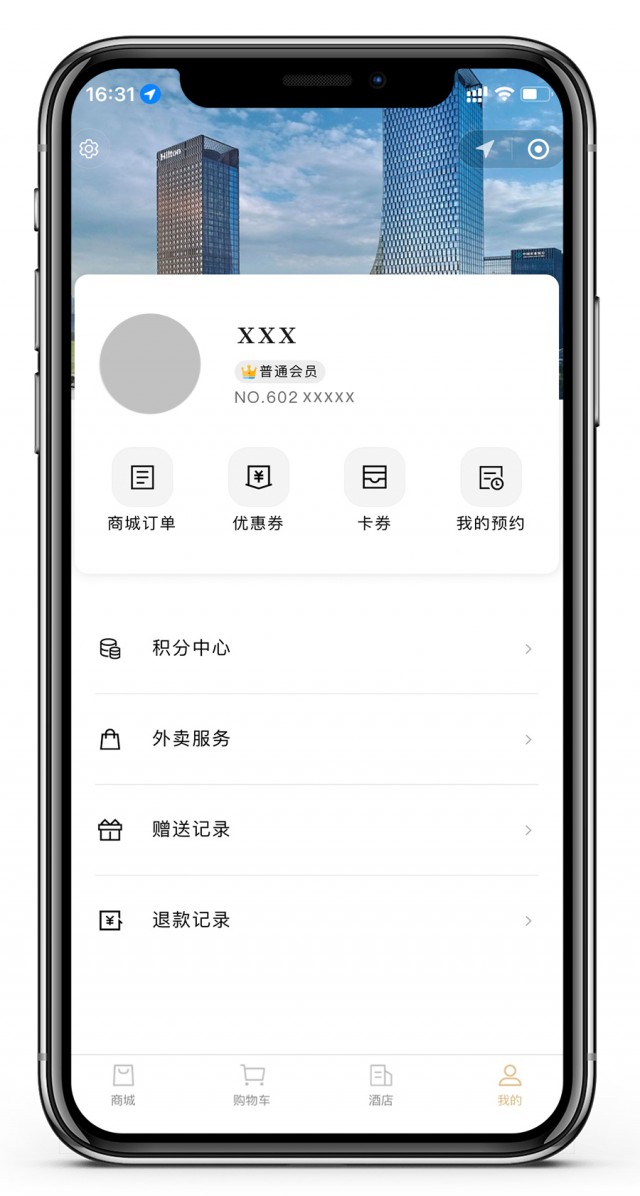Go to 积分中心 points center
Screen dimensions: 640x1196
pyautogui.click(x=316, y=648)
